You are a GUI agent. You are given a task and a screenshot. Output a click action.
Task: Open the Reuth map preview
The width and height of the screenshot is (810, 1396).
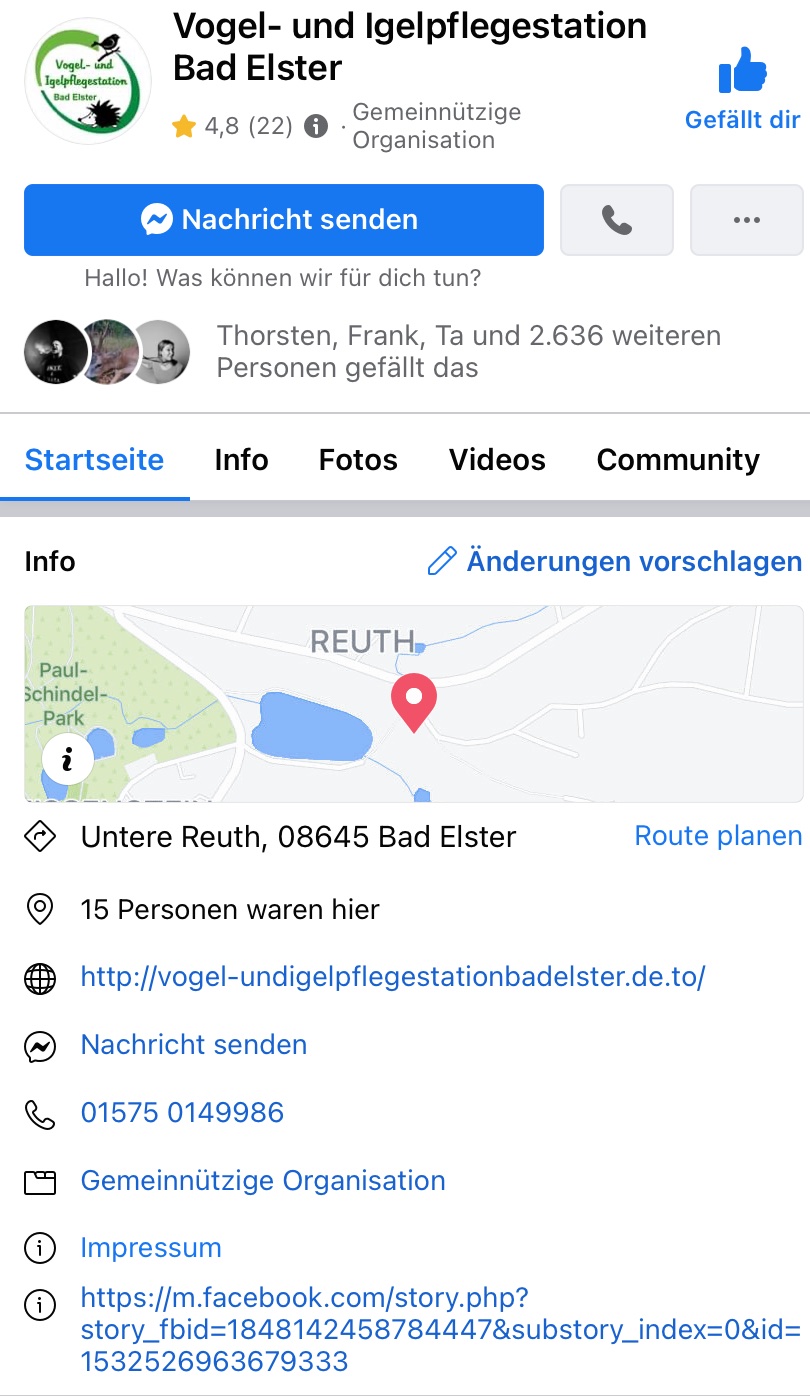click(x=500, y=700)
